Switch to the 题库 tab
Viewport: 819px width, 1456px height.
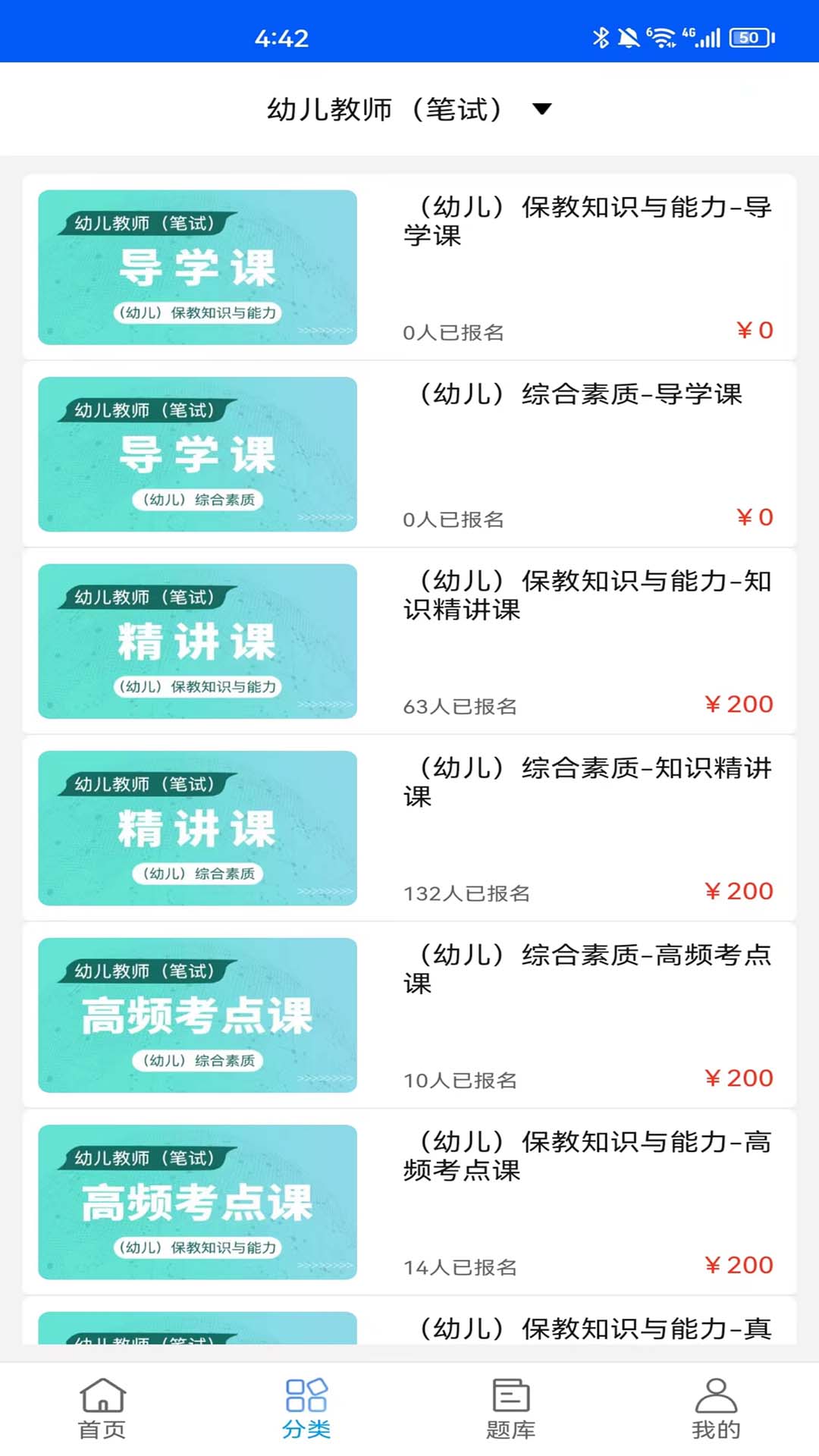tap(511, 1408)
